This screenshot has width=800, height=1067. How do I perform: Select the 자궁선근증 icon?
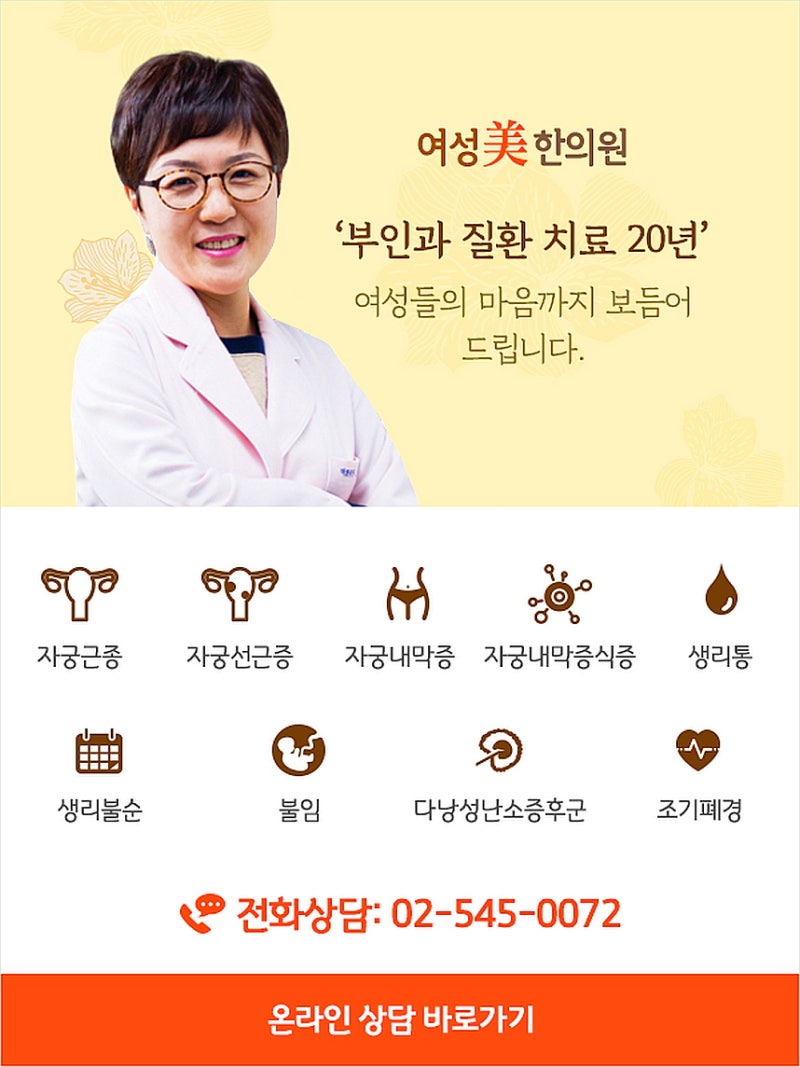(x=240, y=594)
